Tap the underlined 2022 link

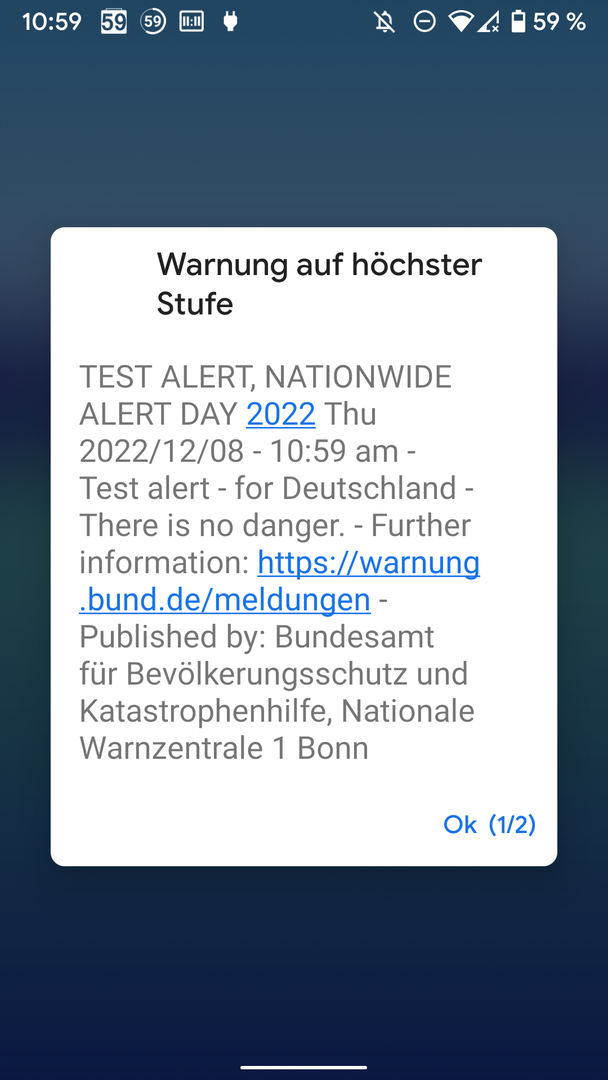point(281,413)
